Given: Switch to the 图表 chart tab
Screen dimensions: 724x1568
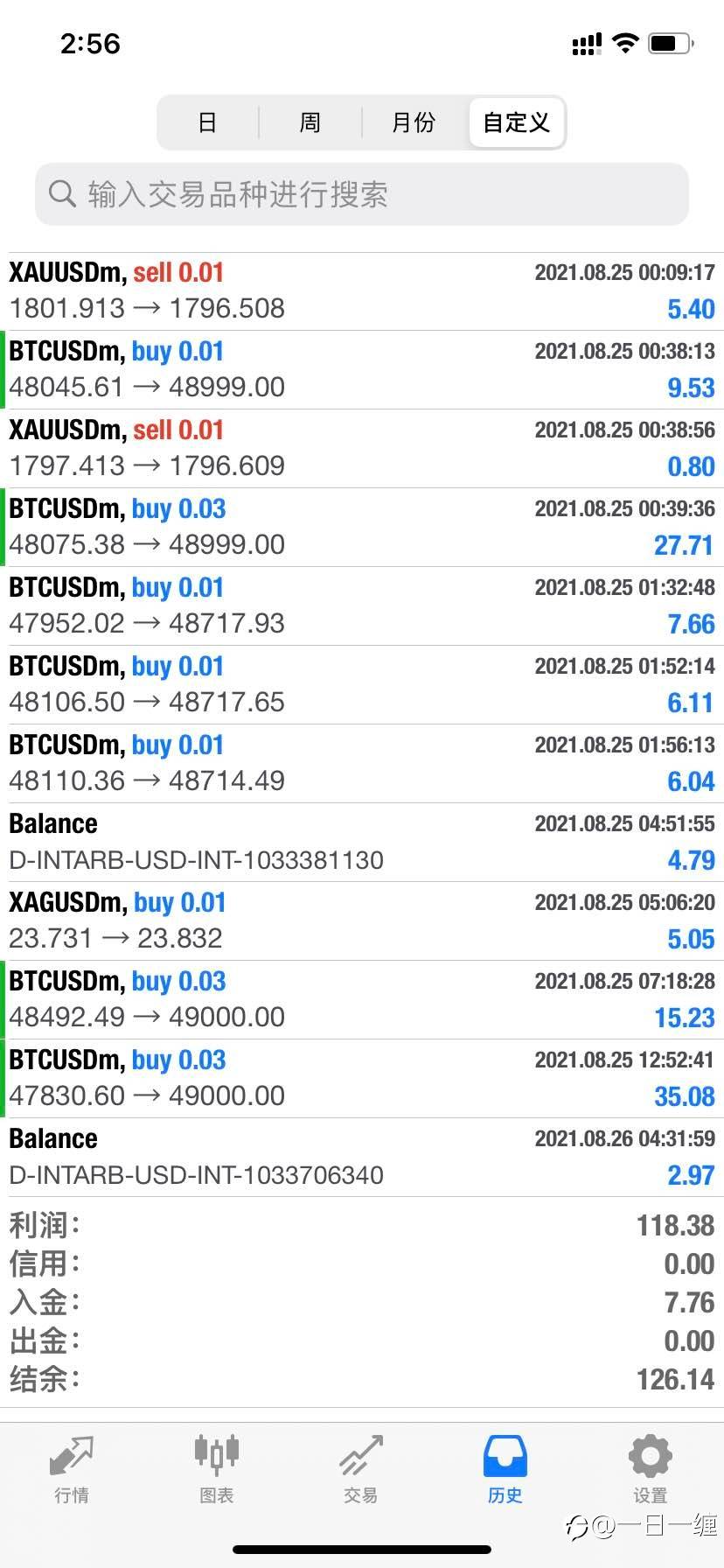Looking at the screenshot, I should pos(216,1470).
